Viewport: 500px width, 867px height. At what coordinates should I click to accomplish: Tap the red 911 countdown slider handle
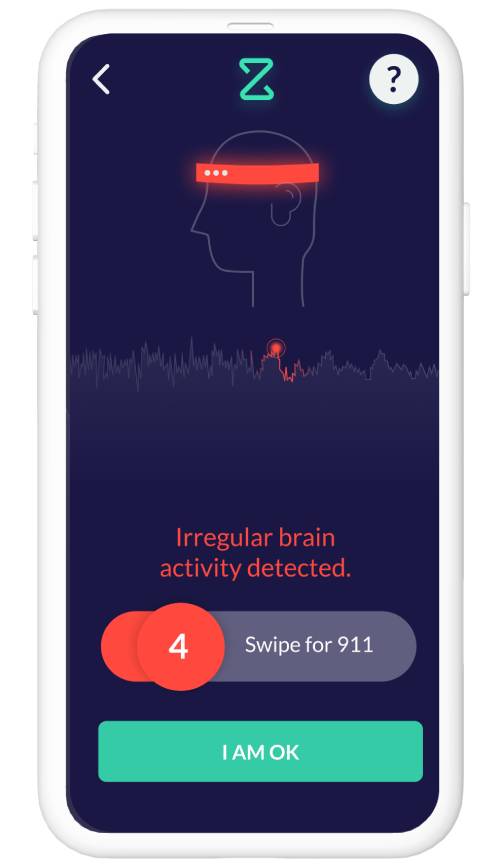(x=180, y=646)
